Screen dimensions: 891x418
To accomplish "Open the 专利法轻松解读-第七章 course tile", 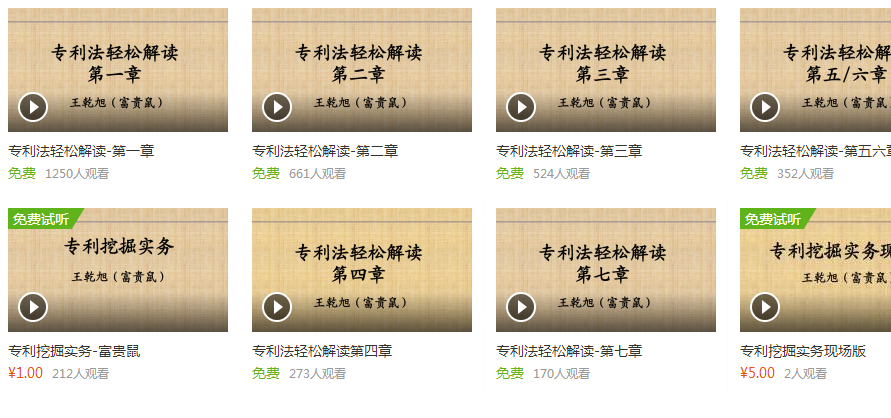I will [606, 270].
